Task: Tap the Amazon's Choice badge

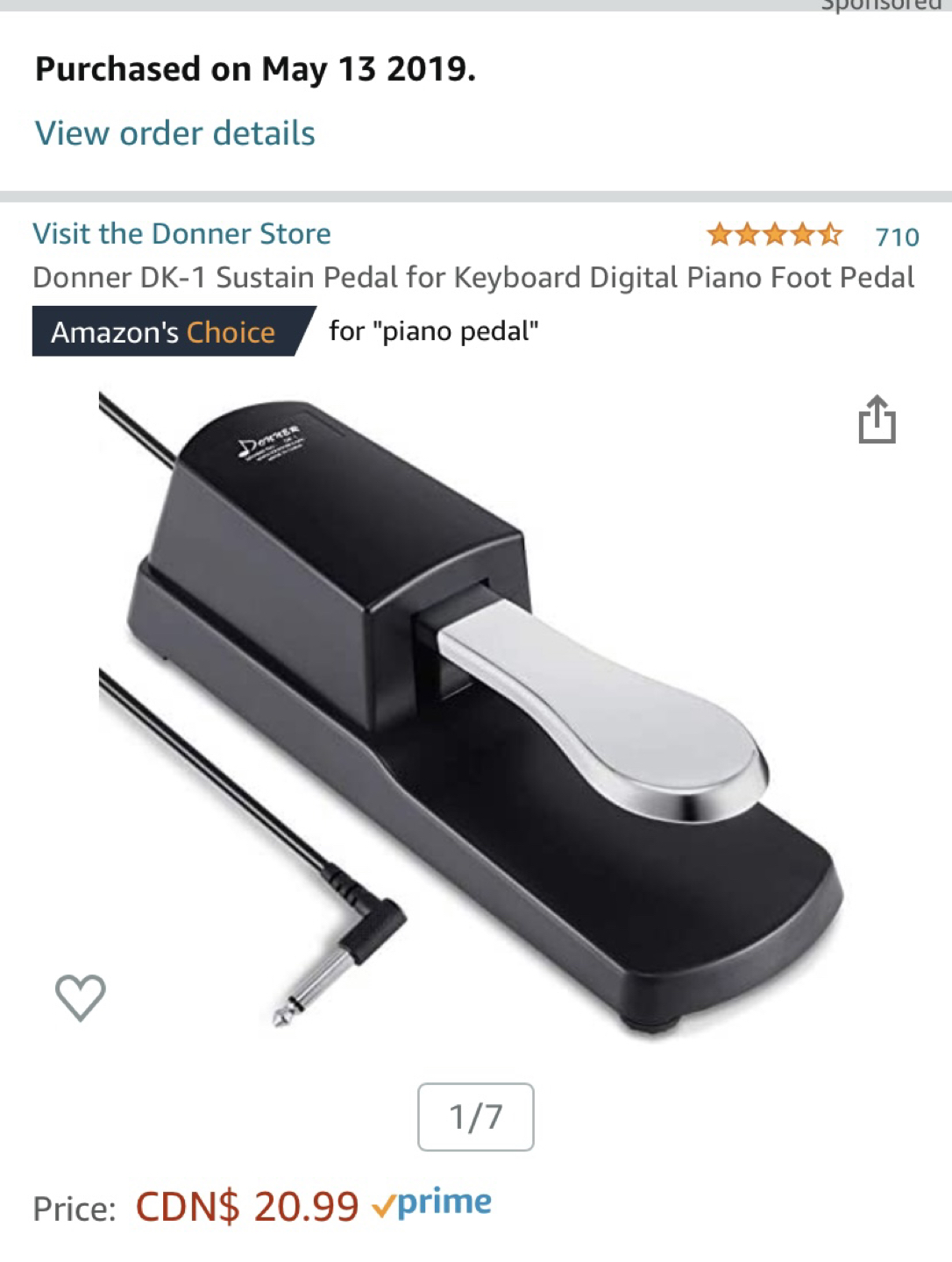Action: pos(165,332)
